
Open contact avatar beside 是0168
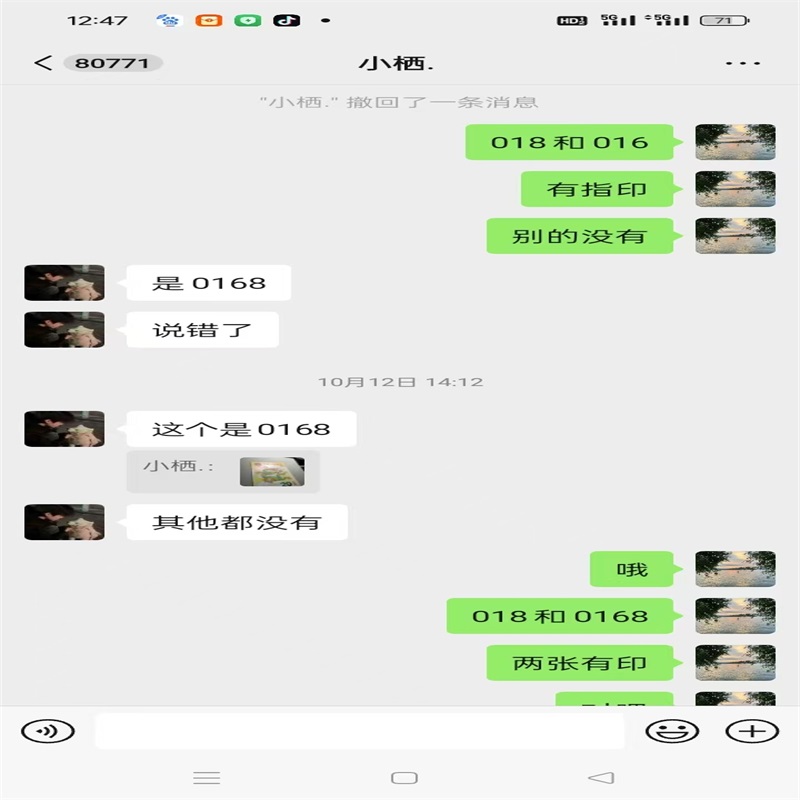click(64, 283)
